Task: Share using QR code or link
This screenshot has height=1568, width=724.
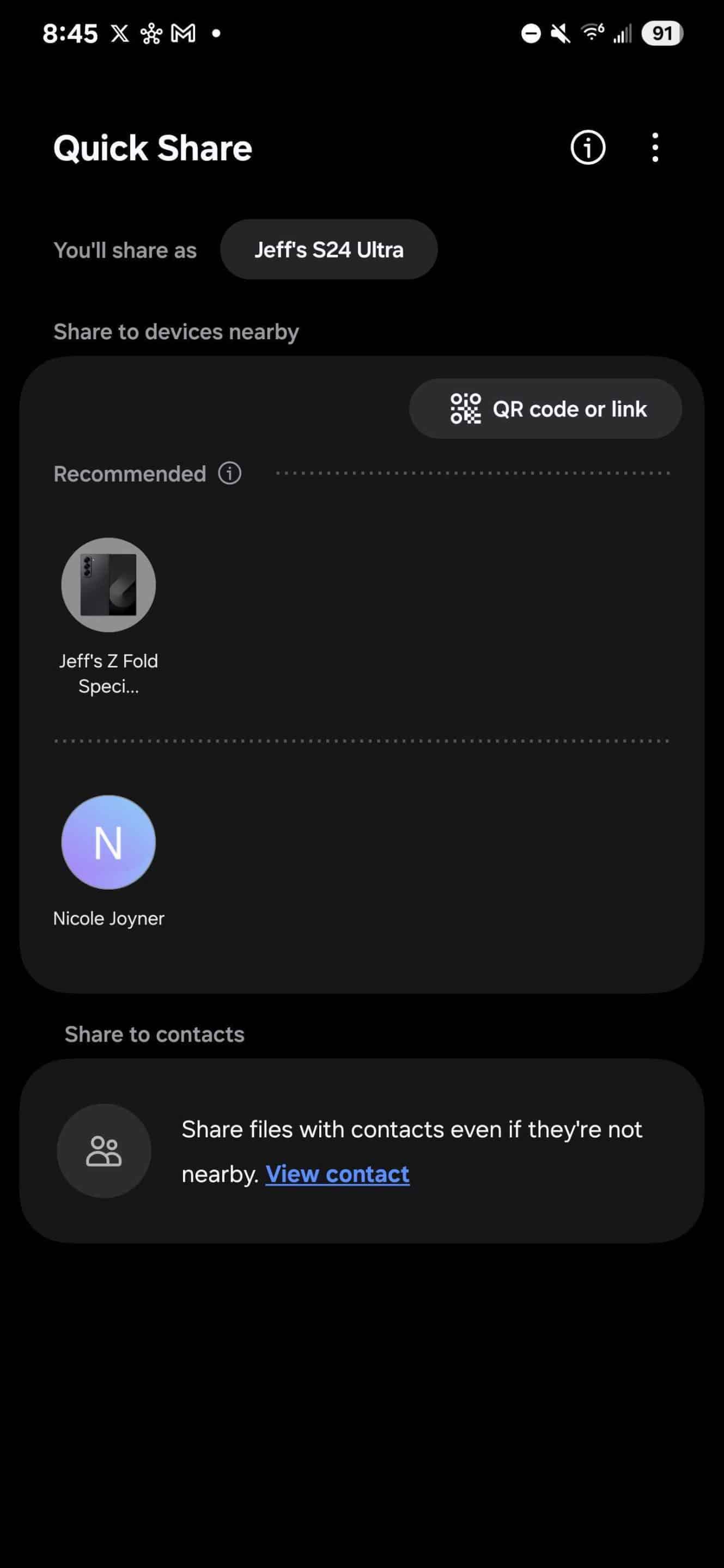Action: tap(546, 409)
